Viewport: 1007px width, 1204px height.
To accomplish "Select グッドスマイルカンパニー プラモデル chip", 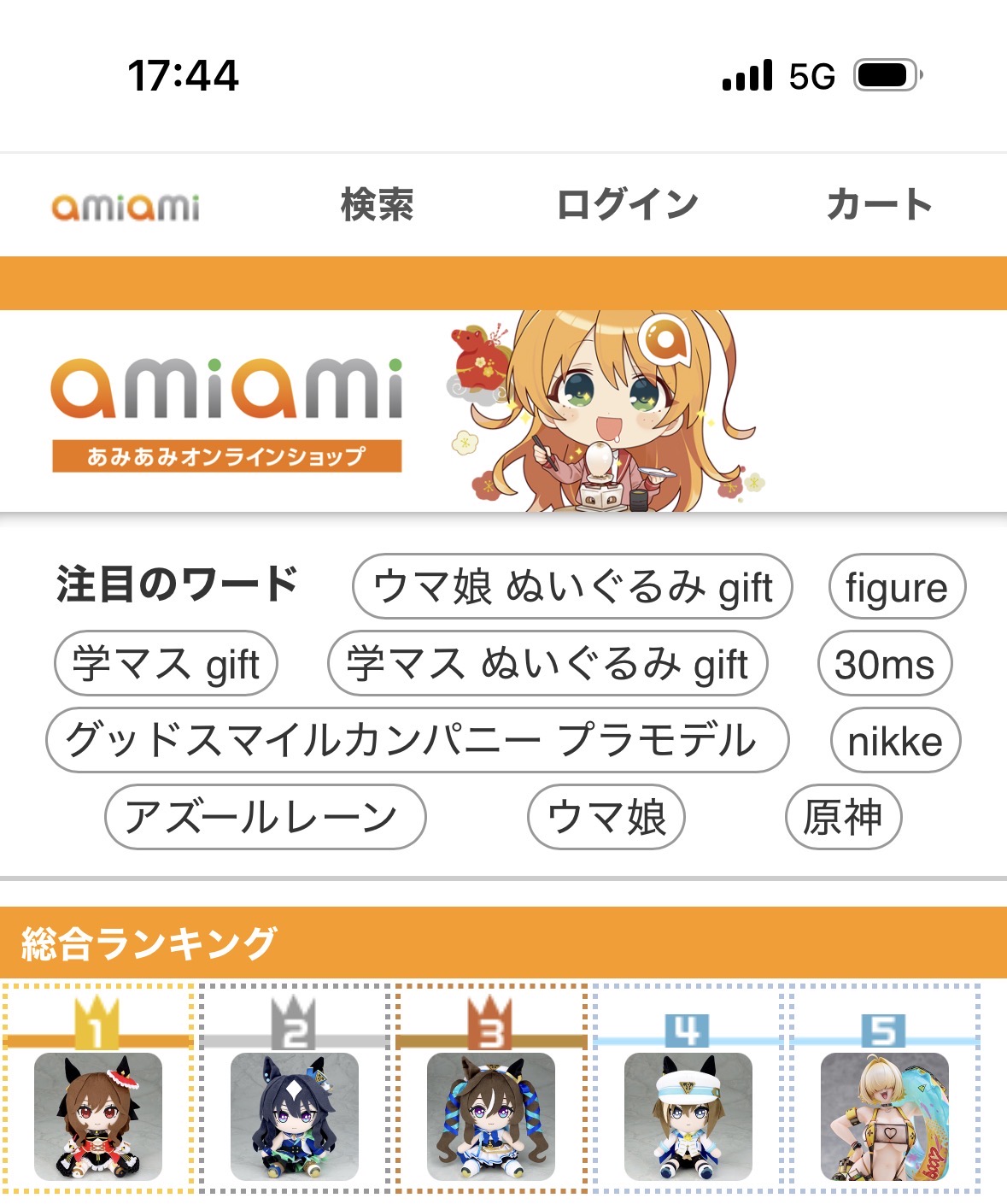I will point(416,740).
